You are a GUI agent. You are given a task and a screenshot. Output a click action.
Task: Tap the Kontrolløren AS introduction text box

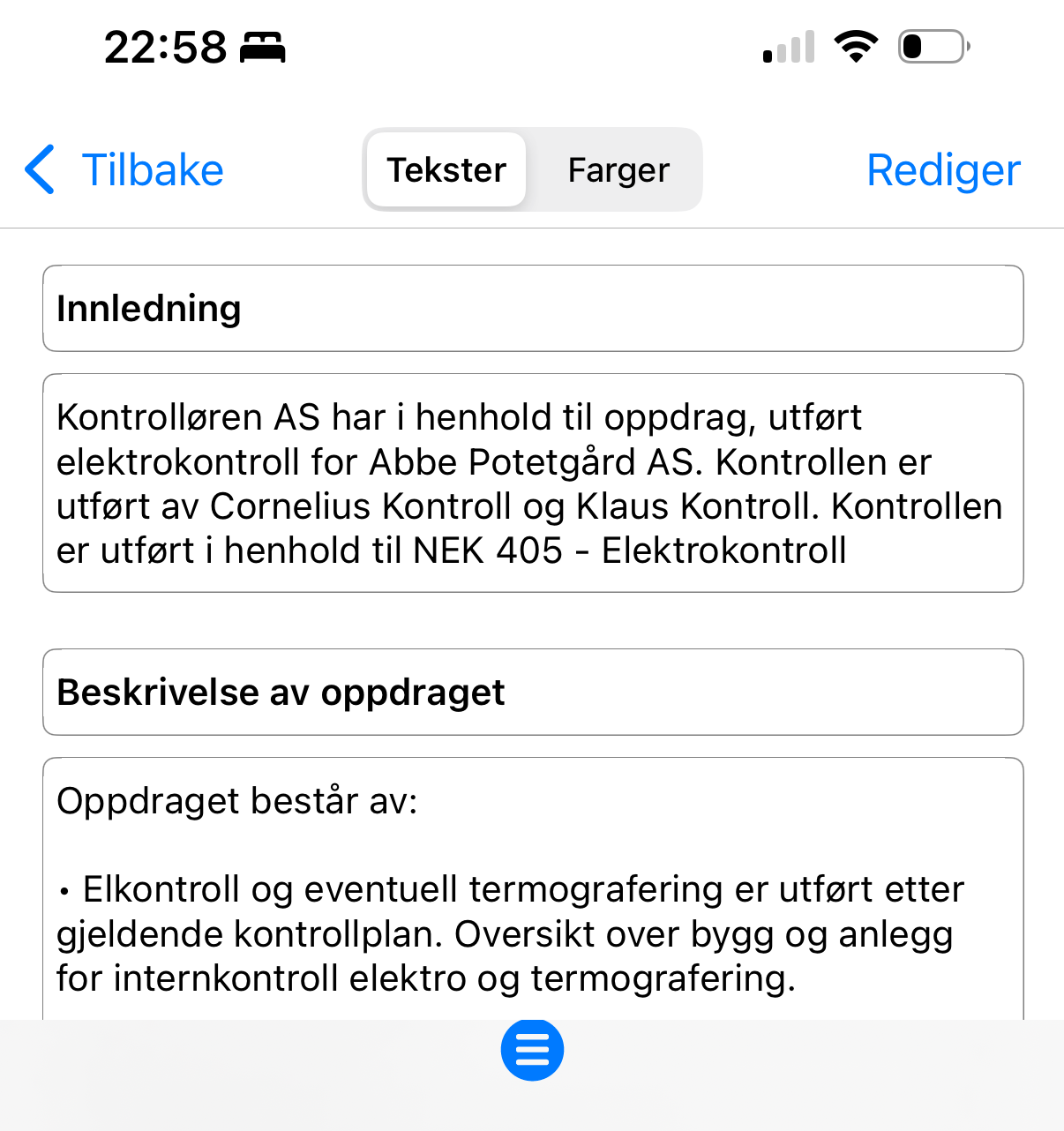[533, 483]
